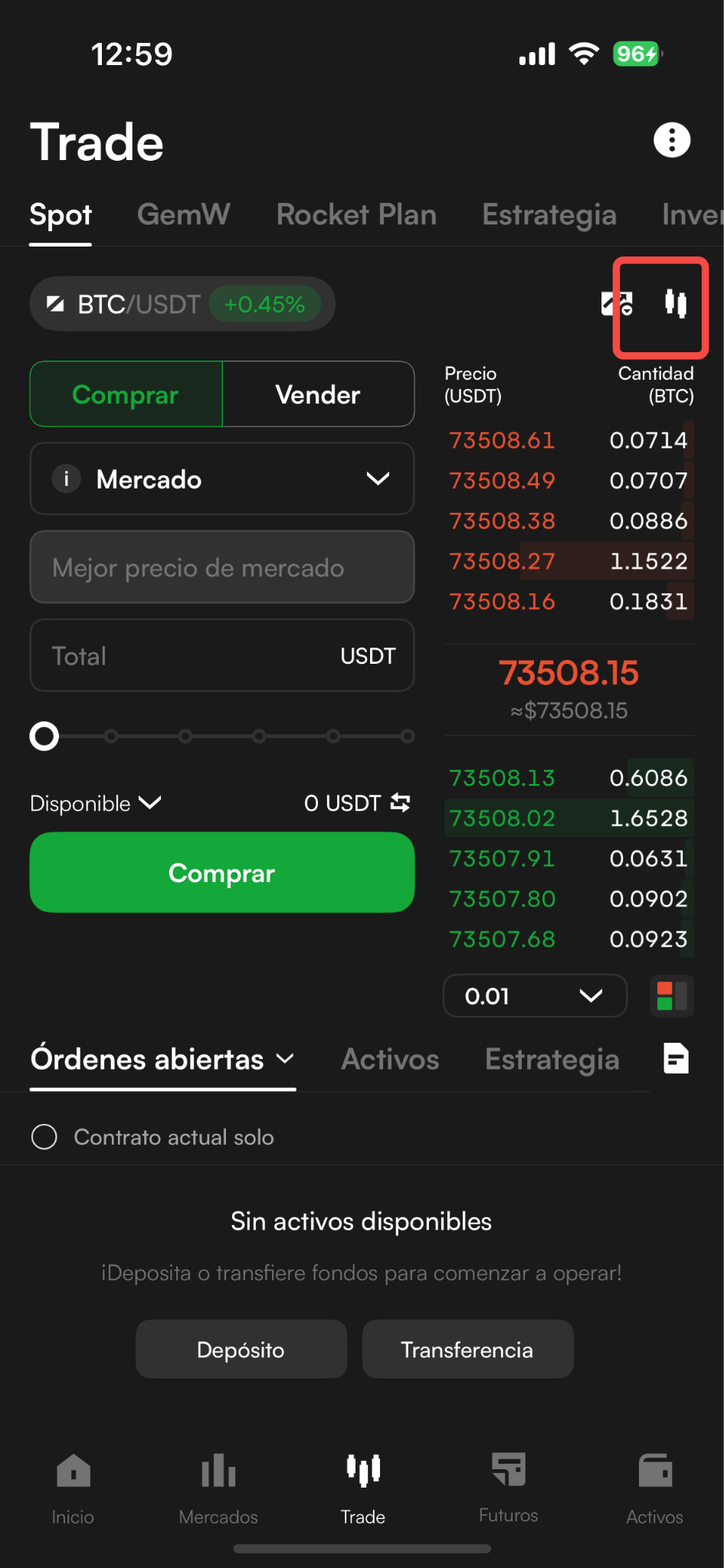The width and height of the screenshot is (724, 1568).
Task: Switch to the GemW tab
Action: tap(183, 215)
